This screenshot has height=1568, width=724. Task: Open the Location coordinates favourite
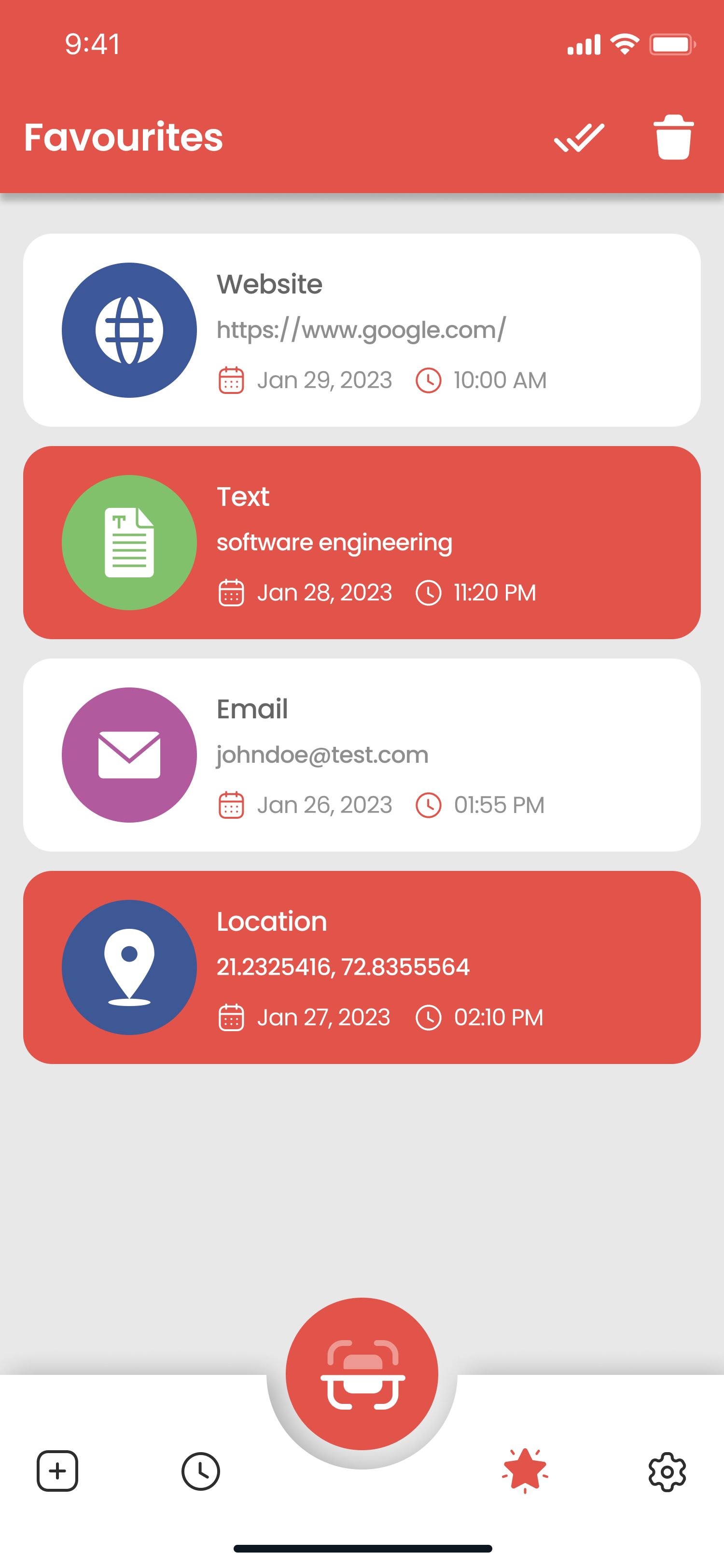(x=362, y=967)
